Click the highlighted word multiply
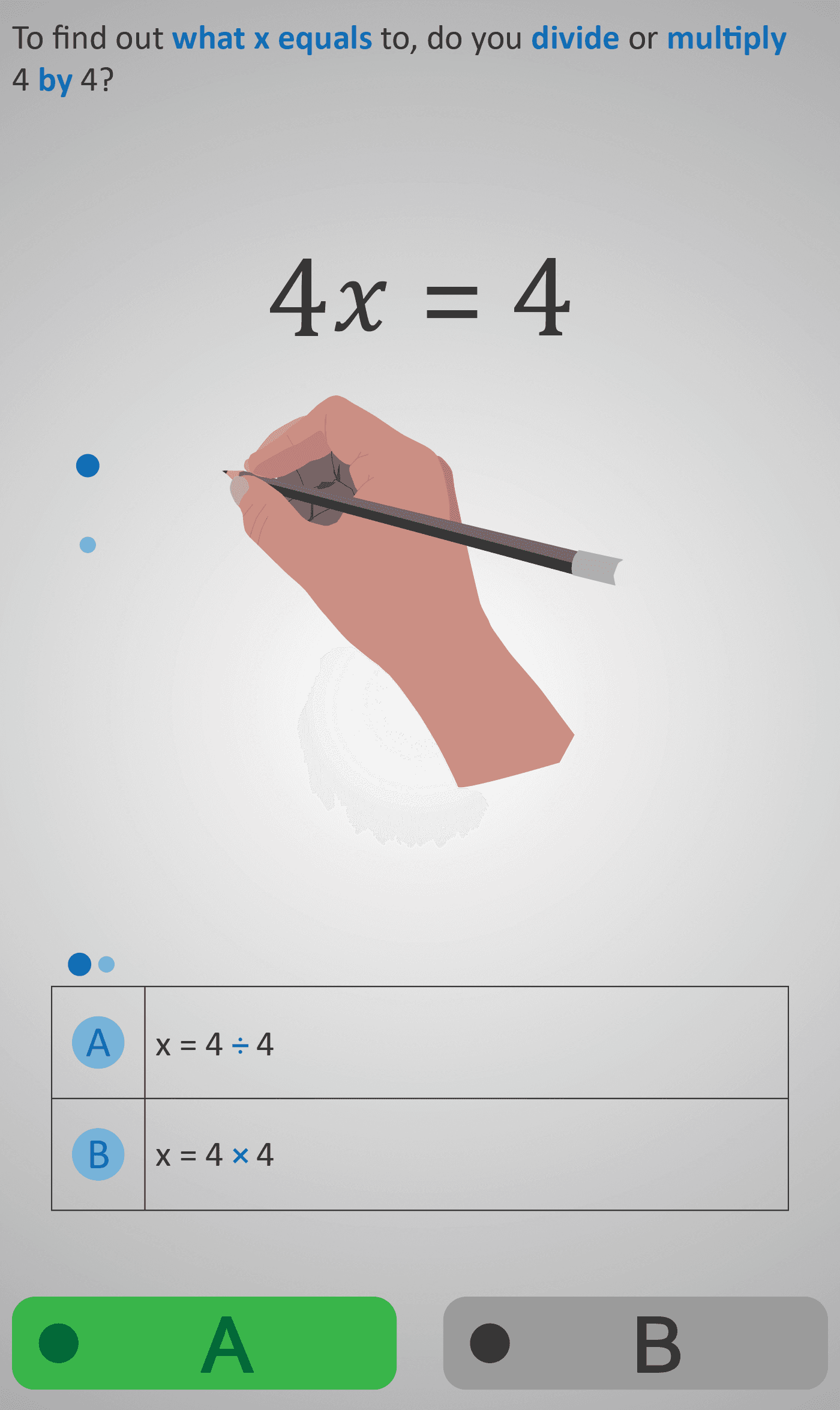The width and height of the screenshot is (840, 1410). tap(726, 38)
